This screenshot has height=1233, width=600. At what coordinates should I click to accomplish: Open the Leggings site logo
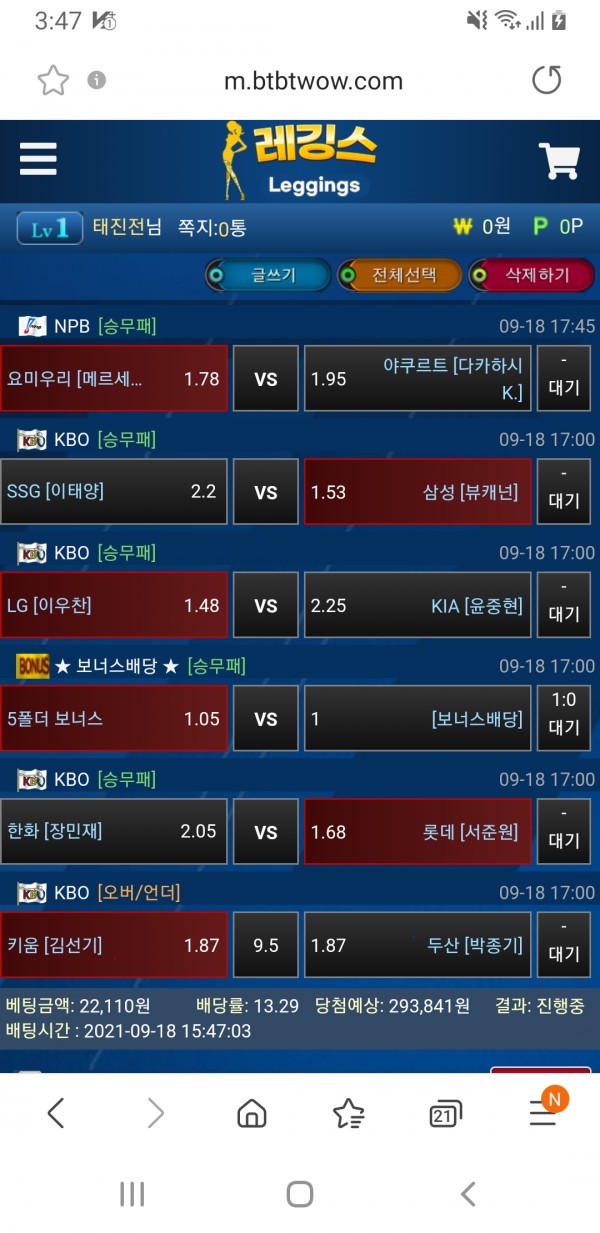point(300,160)
